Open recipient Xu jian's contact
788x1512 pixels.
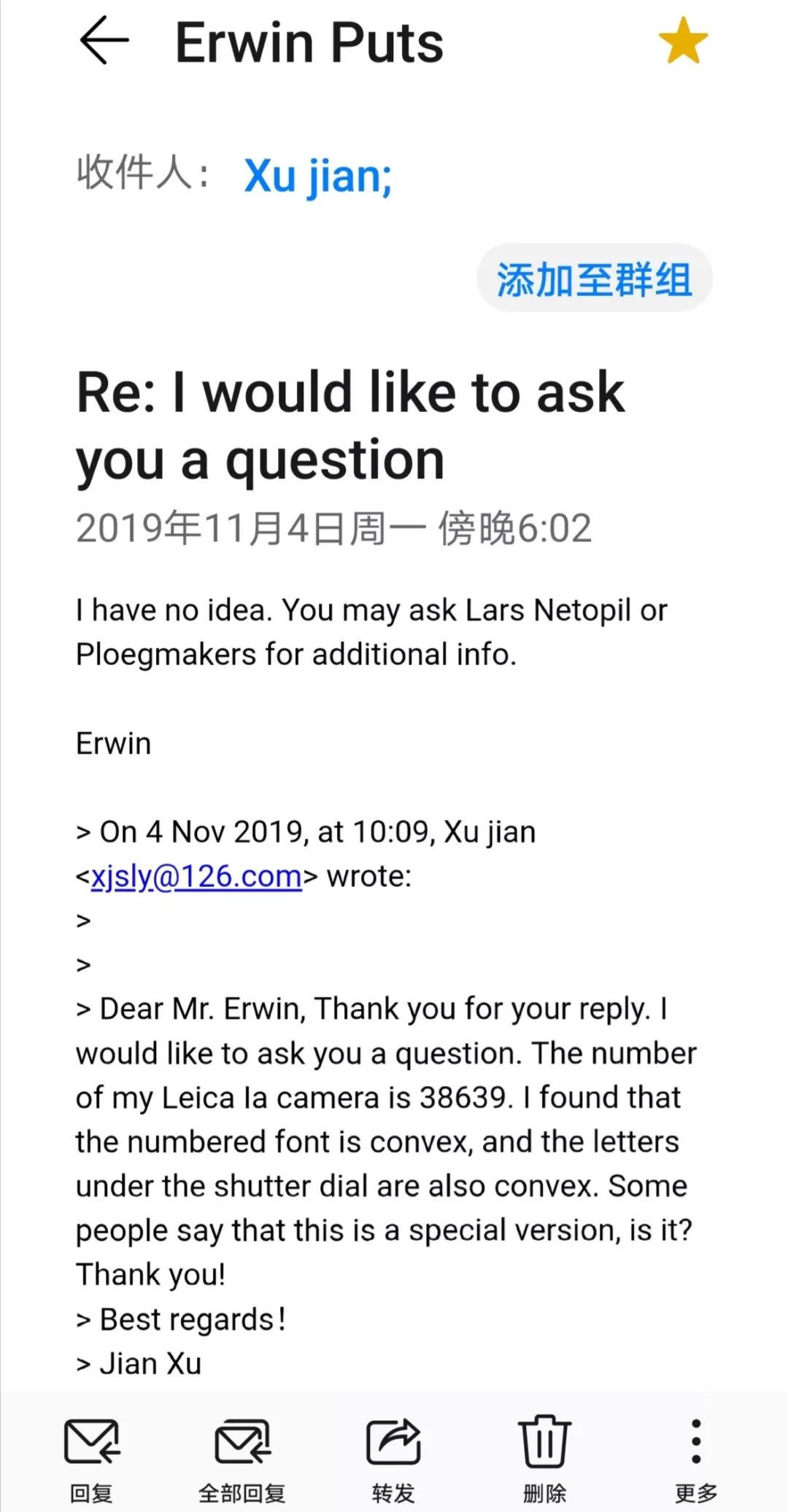pos(317,176)
